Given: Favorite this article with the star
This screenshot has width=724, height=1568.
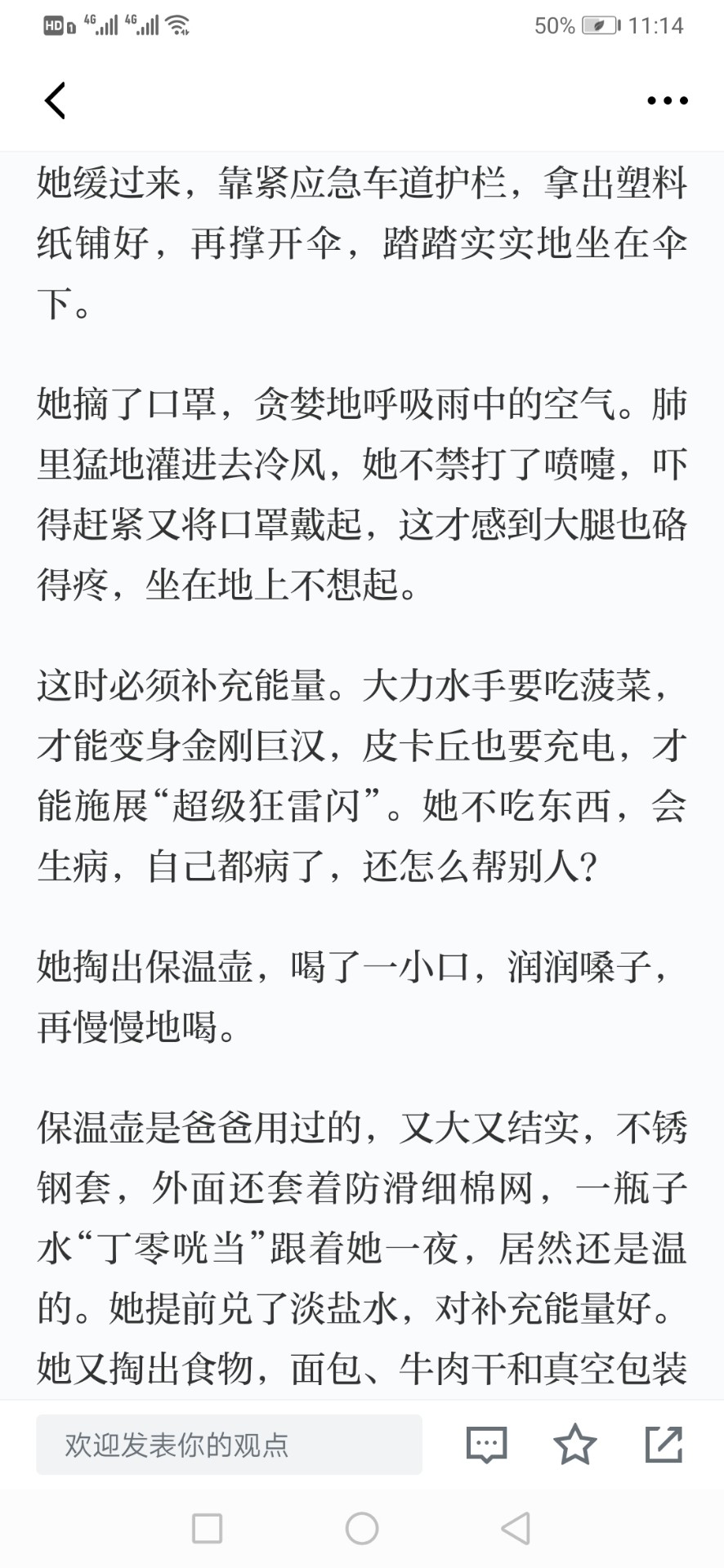Looking at the screenshot, I should coord(575,1444).
